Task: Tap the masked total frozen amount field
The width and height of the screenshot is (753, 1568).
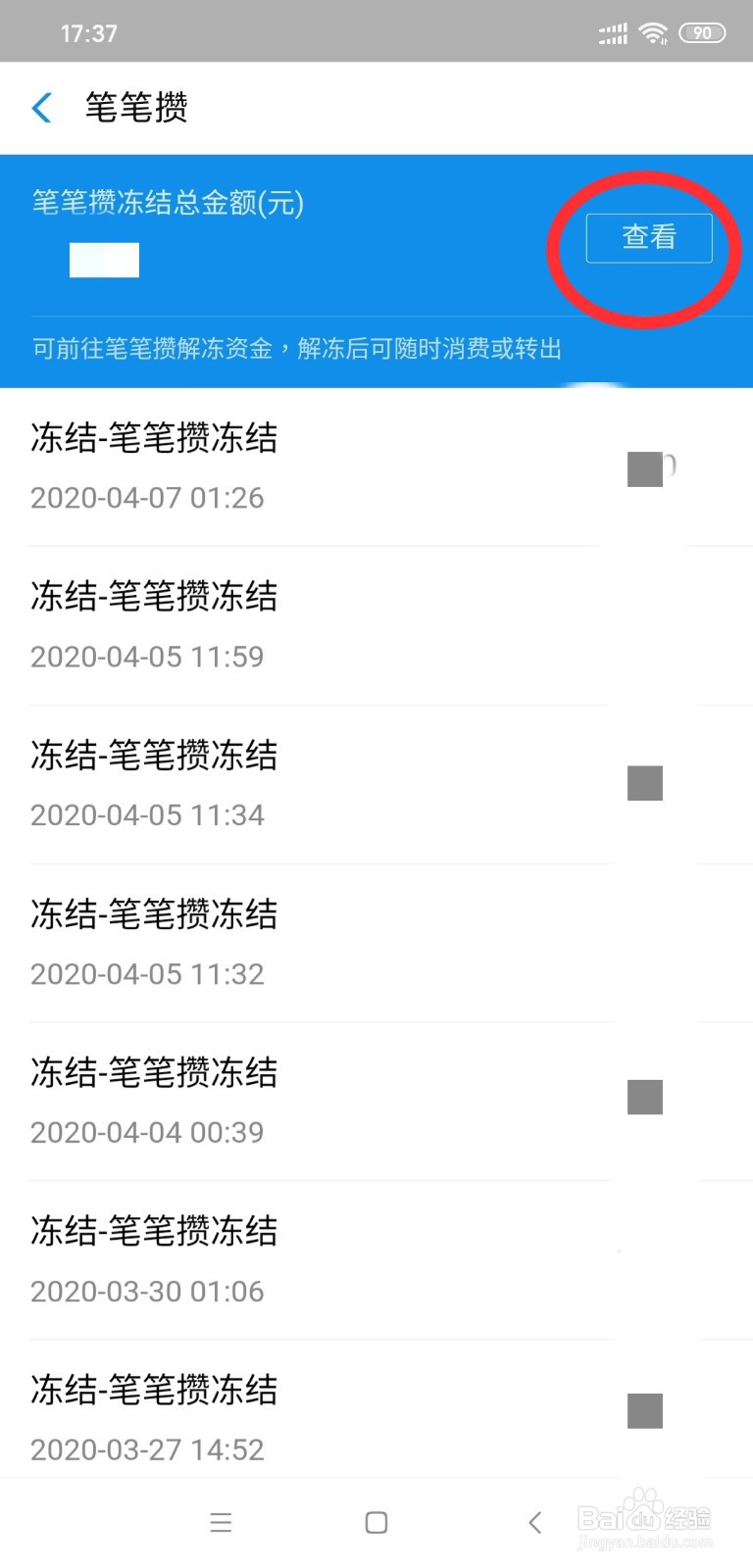Action: 104,261
